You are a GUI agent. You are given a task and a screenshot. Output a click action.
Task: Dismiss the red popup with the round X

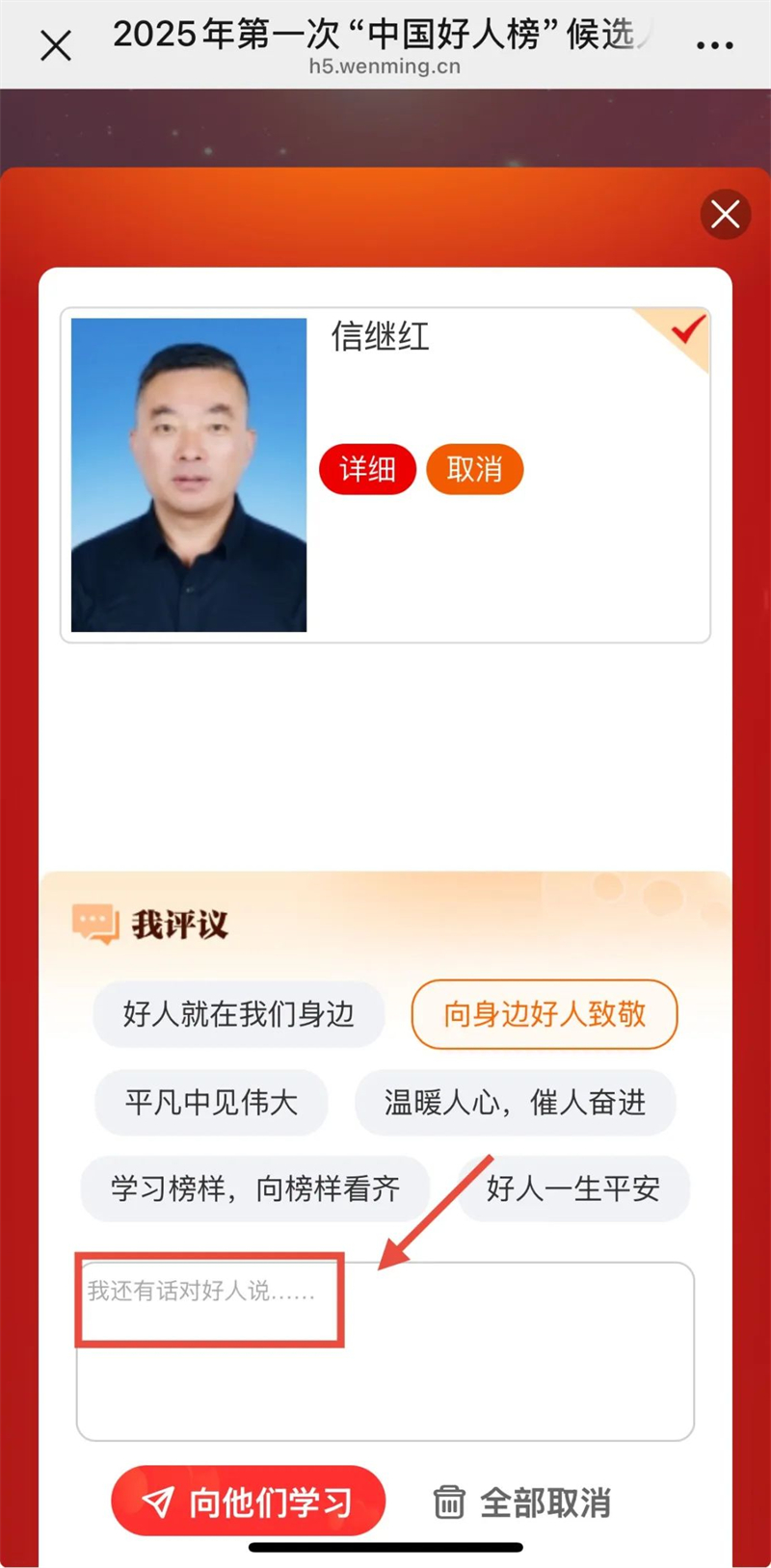coord(725,214)
